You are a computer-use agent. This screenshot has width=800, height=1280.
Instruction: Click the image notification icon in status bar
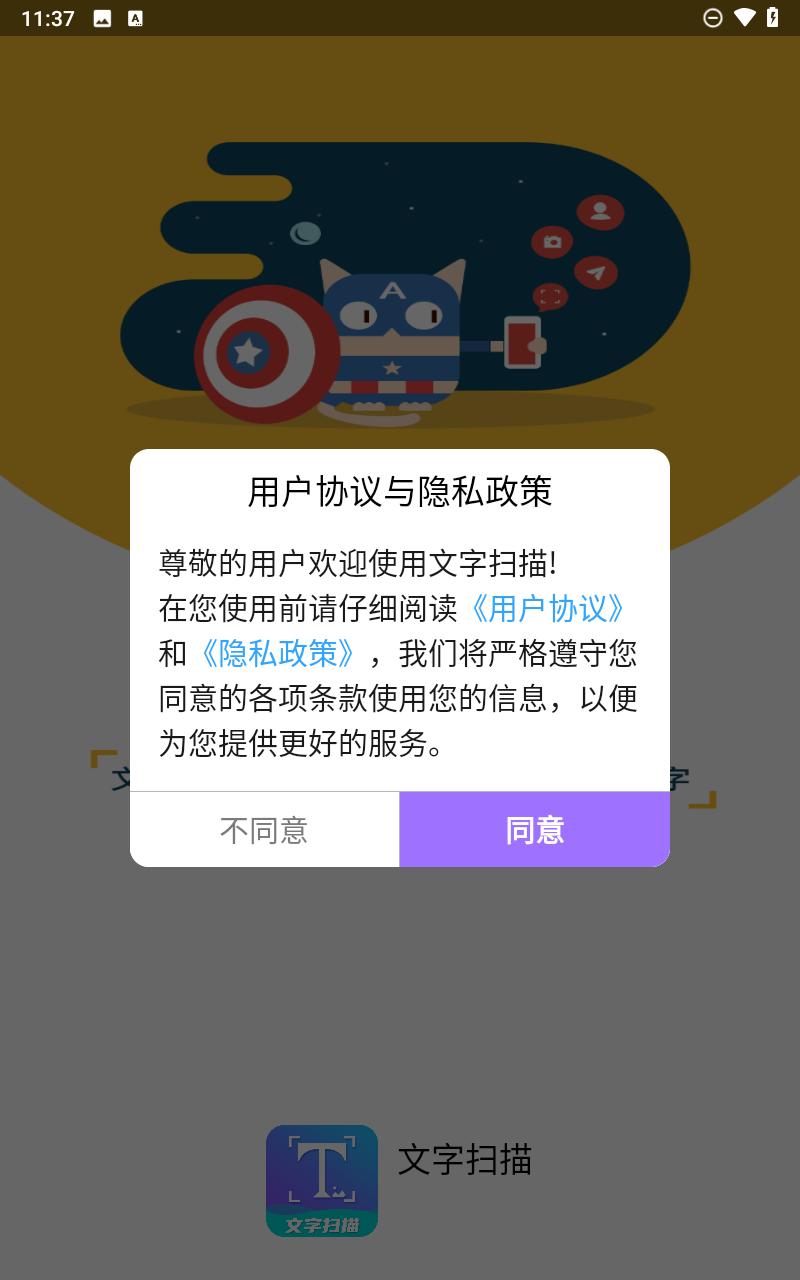pos(103,16)
